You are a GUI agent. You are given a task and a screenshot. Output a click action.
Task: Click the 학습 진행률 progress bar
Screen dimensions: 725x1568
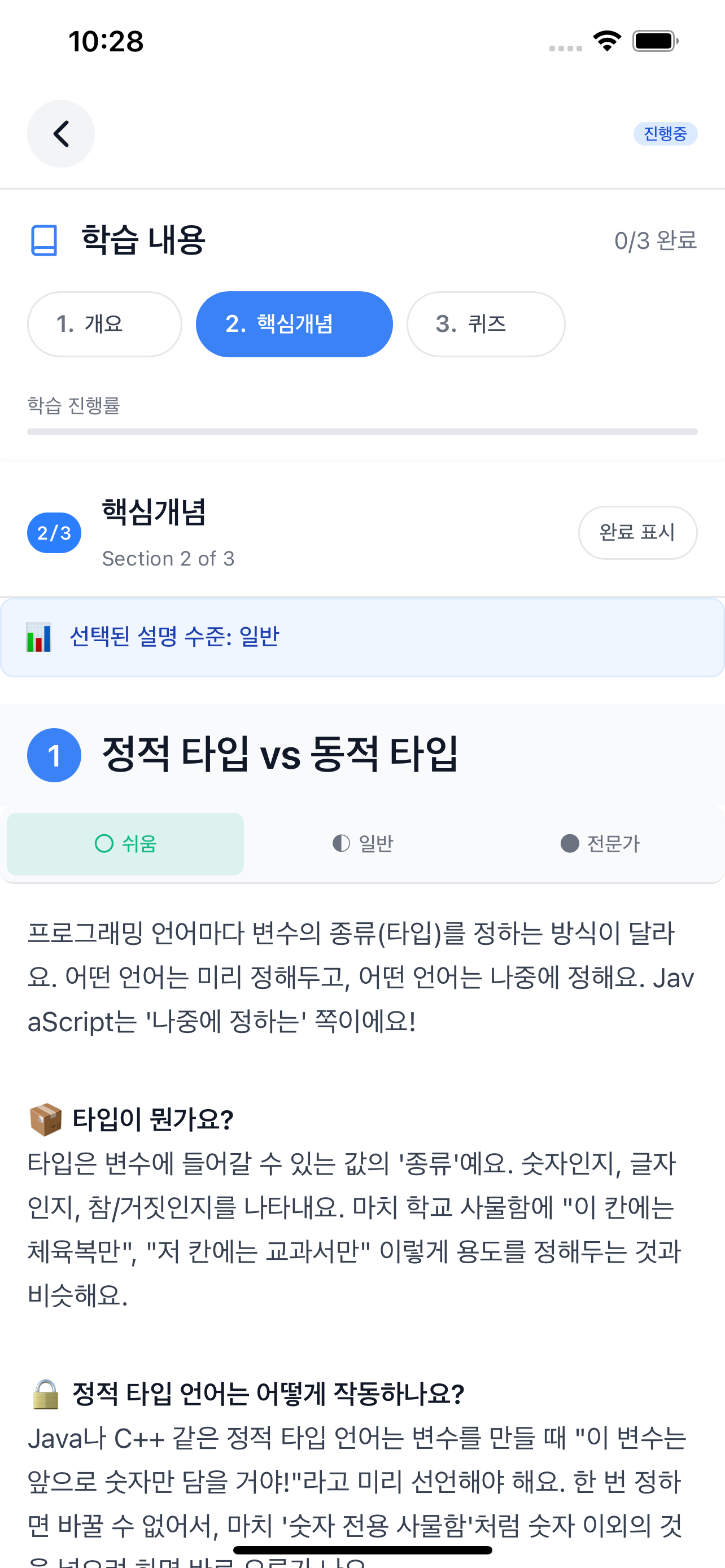362,431
